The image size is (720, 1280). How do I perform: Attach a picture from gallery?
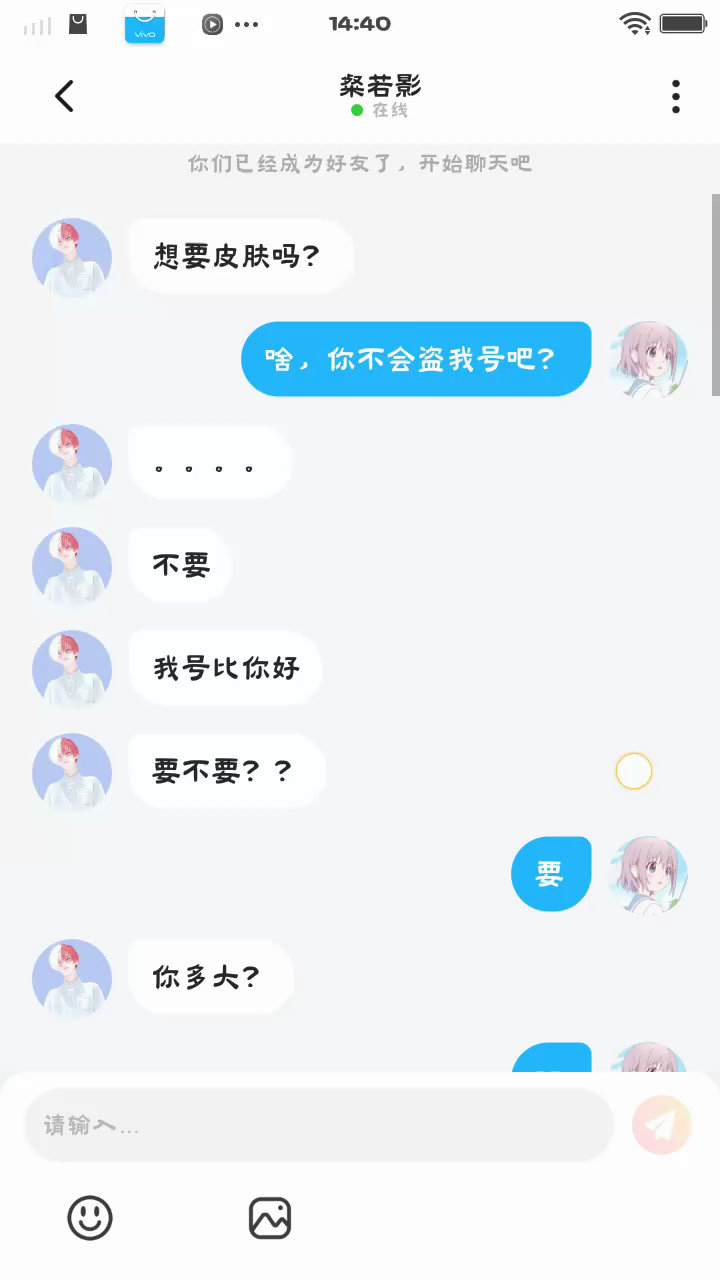click(270, 1218)
